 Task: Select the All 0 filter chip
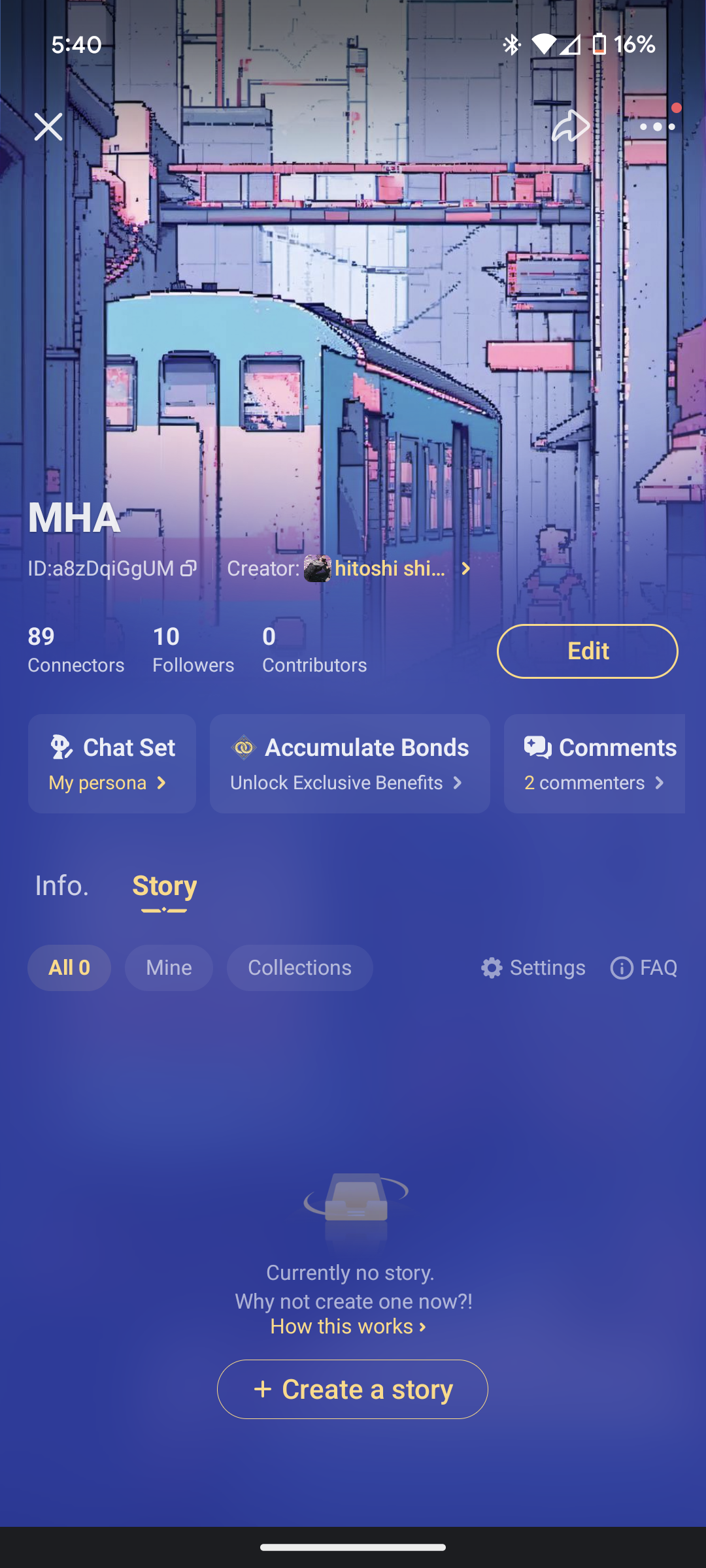coord(69,968)
